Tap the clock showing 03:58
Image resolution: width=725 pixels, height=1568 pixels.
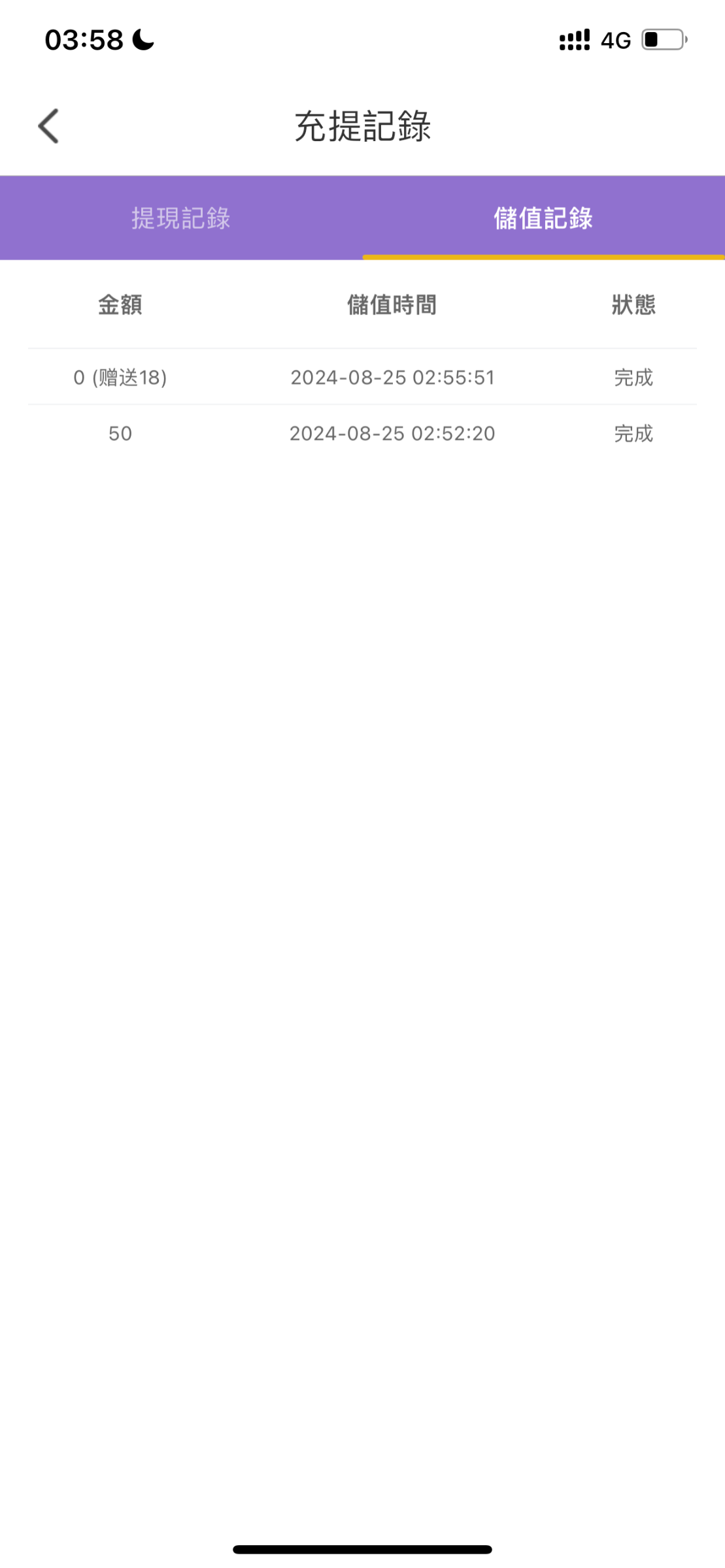point(84,41)
